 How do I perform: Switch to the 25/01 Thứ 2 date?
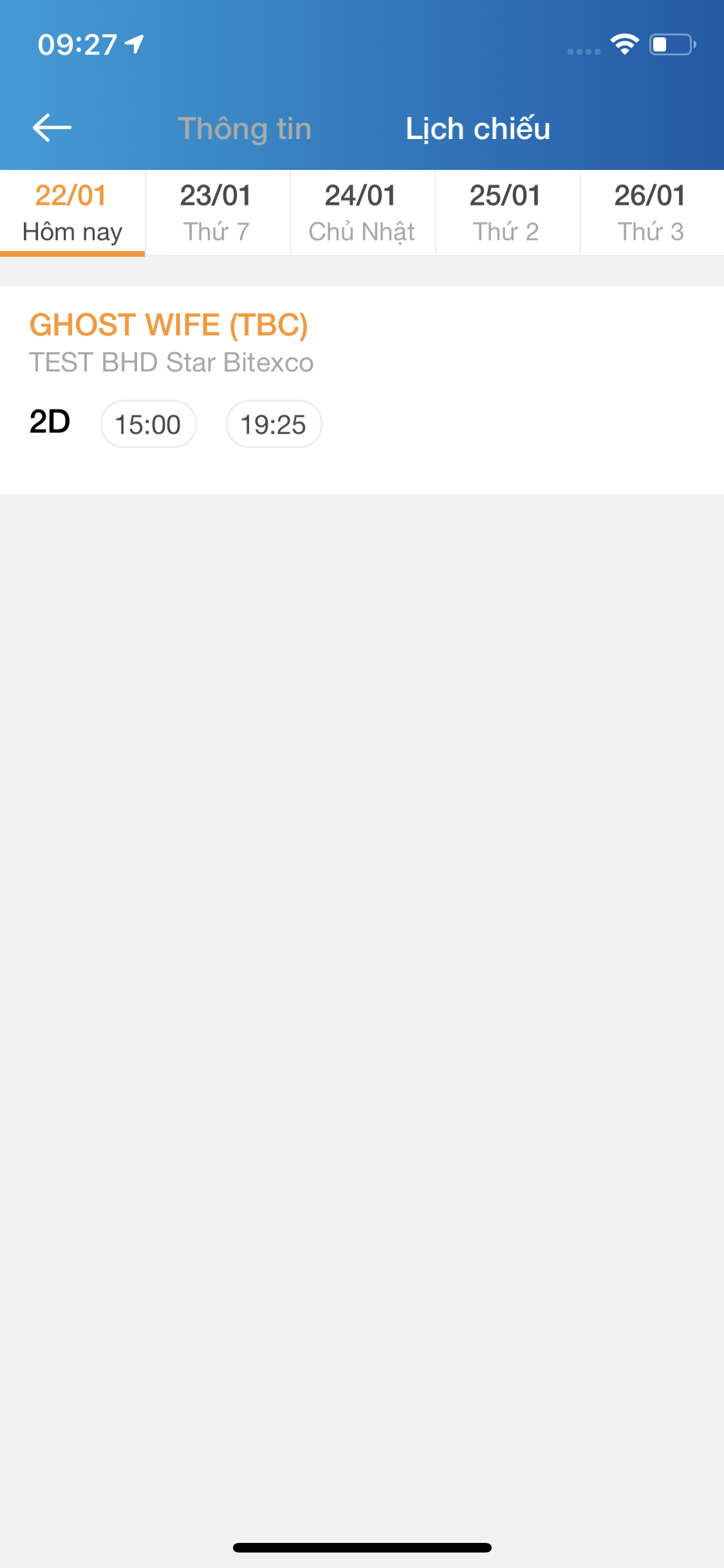click(507, 213)
